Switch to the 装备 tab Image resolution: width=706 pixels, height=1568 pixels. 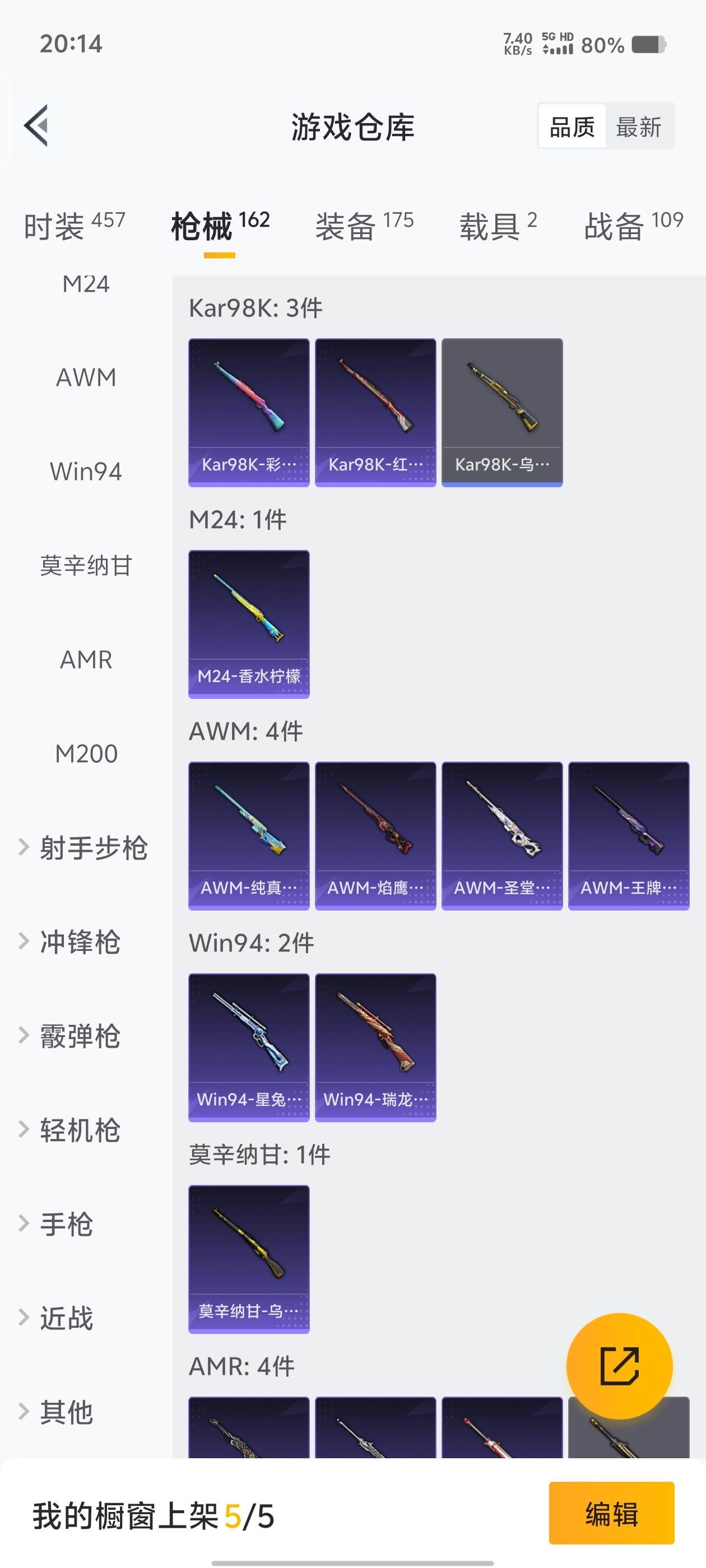point(364,226)
